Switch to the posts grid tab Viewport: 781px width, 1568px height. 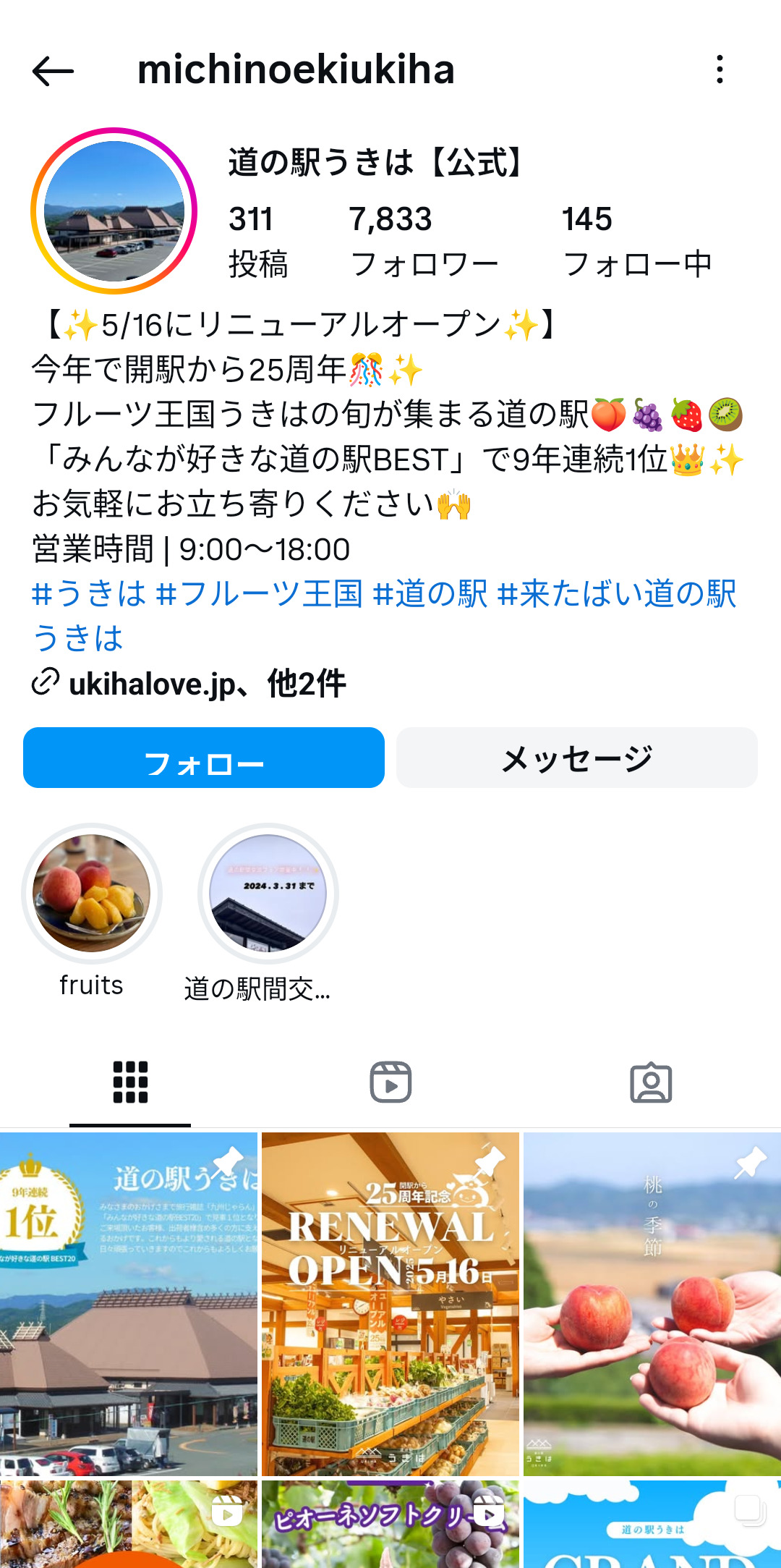click(130, 1082)
